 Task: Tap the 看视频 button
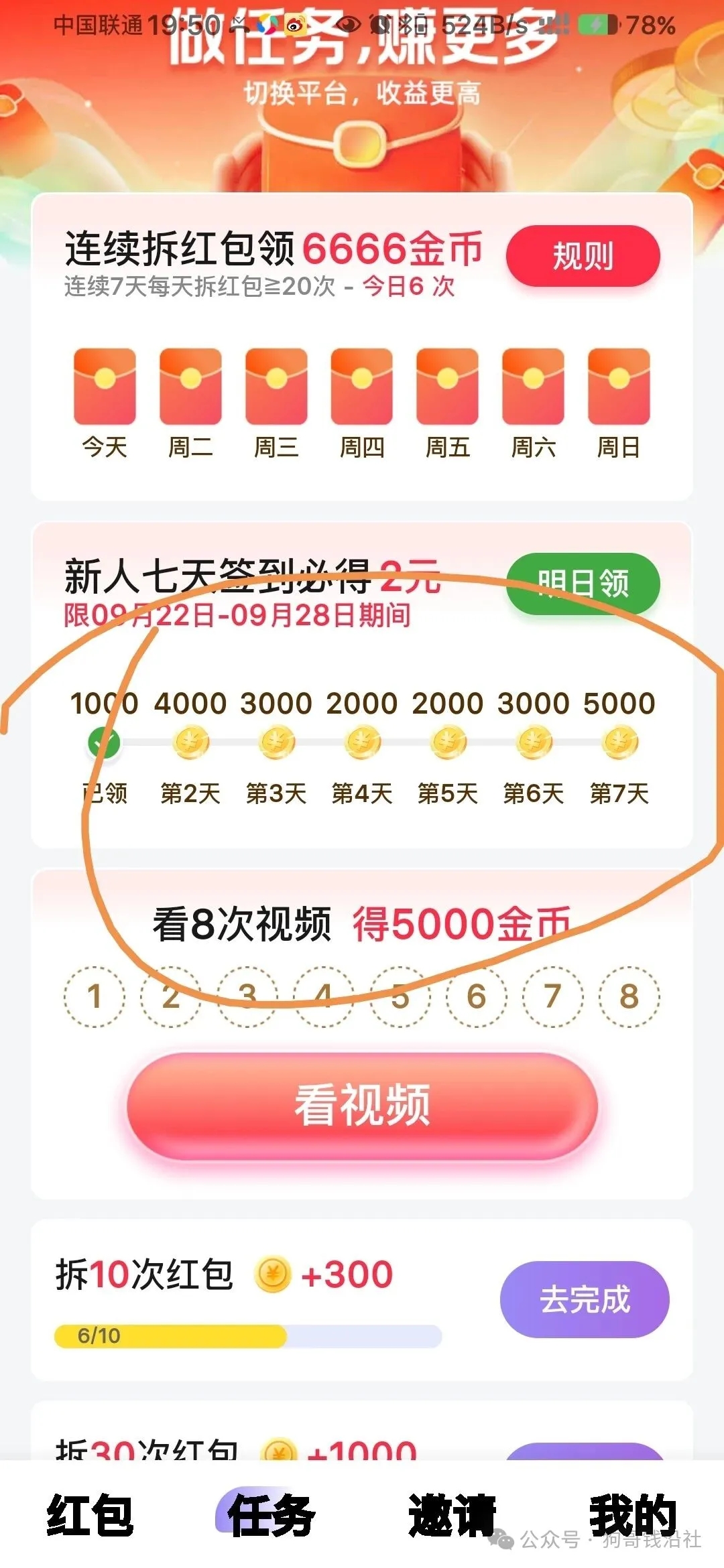point(362,1105)
